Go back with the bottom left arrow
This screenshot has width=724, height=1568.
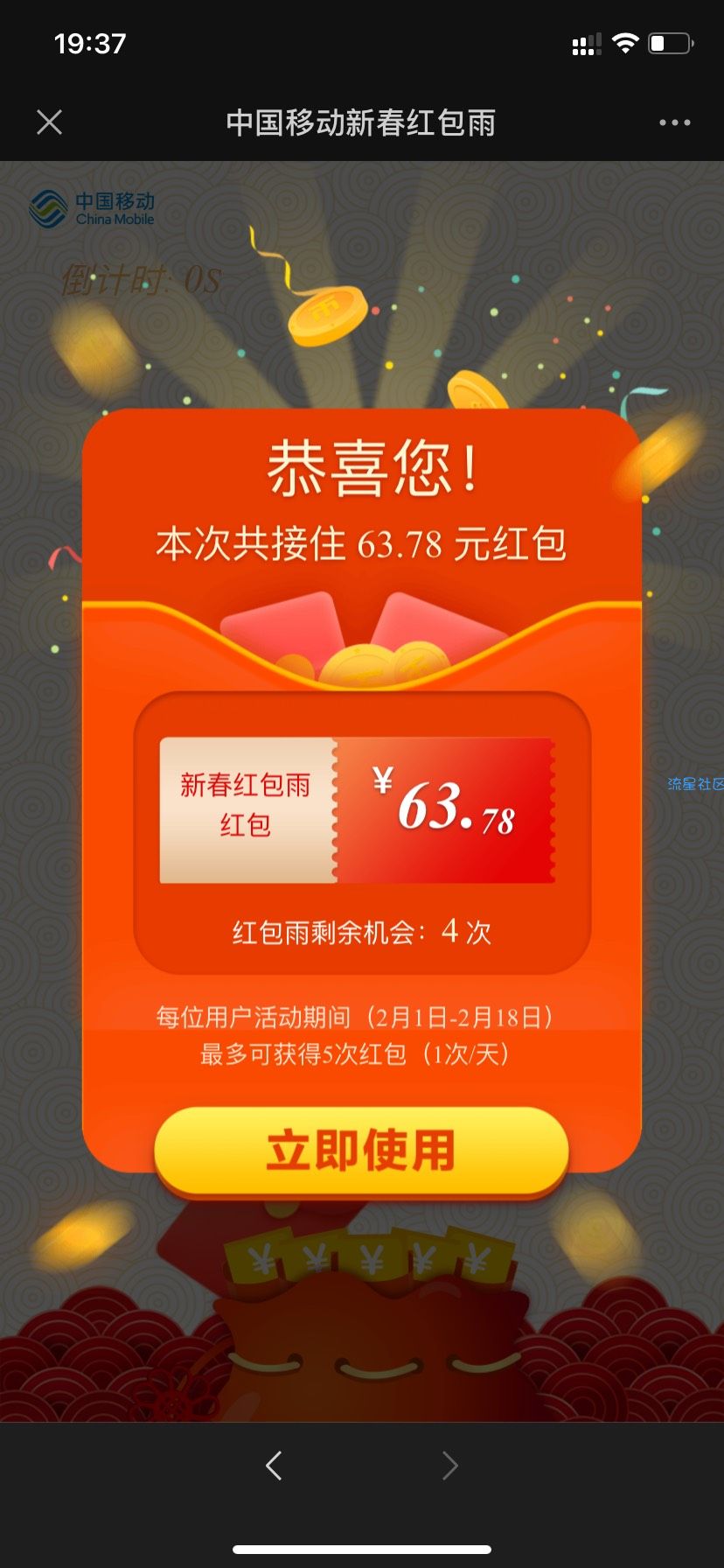pyautogui.click(x=274, y=1465)
